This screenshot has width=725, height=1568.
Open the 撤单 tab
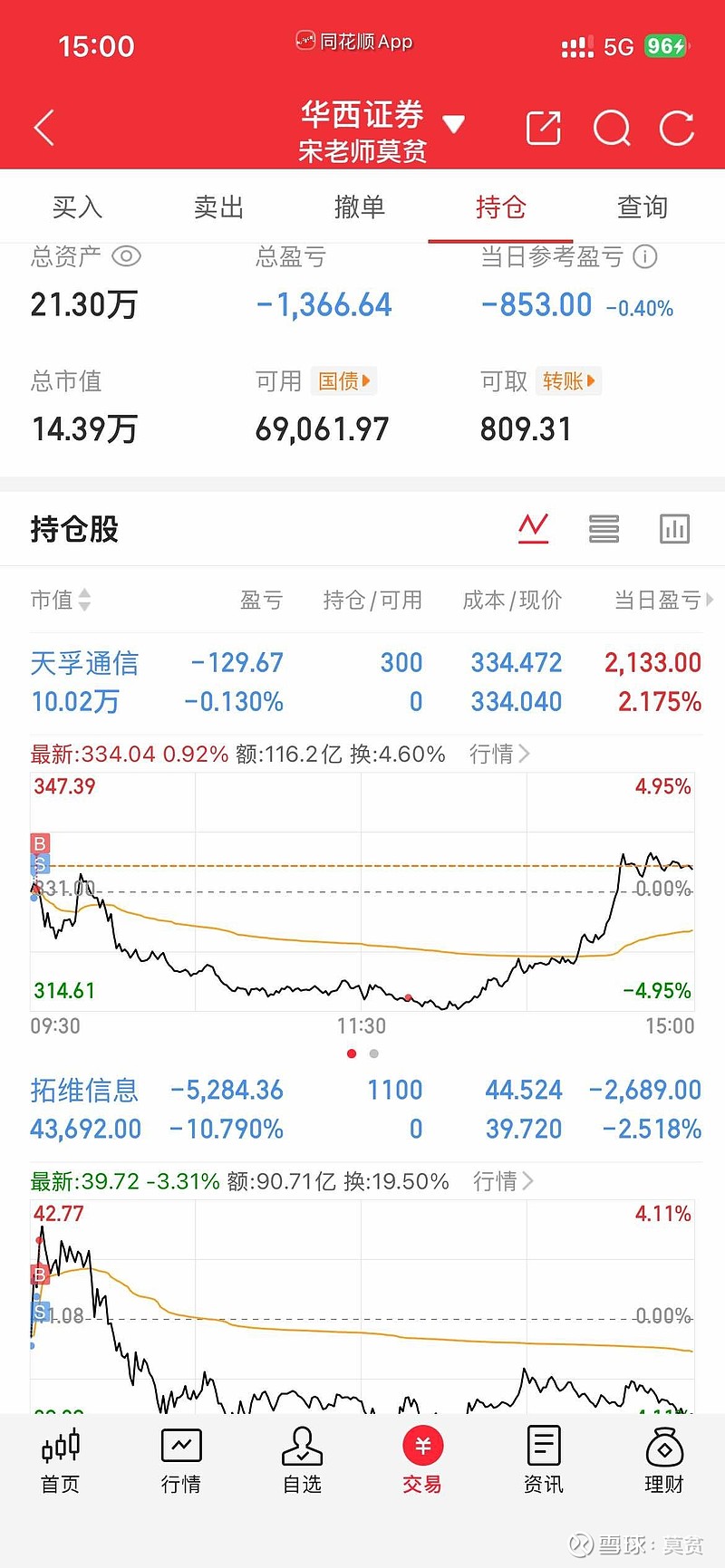pos(360,207)
